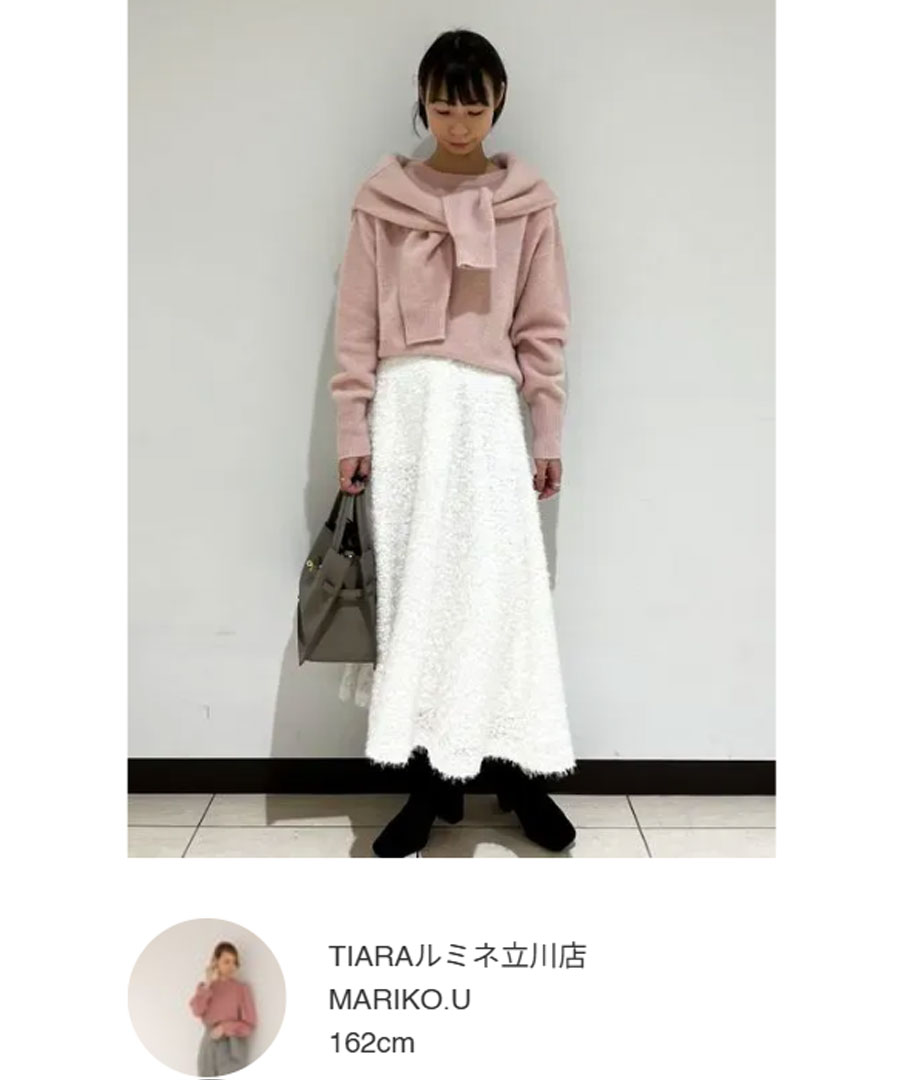Image resolution: width=900 pixels, height=1080 pixels.
Task: Open MARIKO.U staff profile avatar
Action: [207, 997]
